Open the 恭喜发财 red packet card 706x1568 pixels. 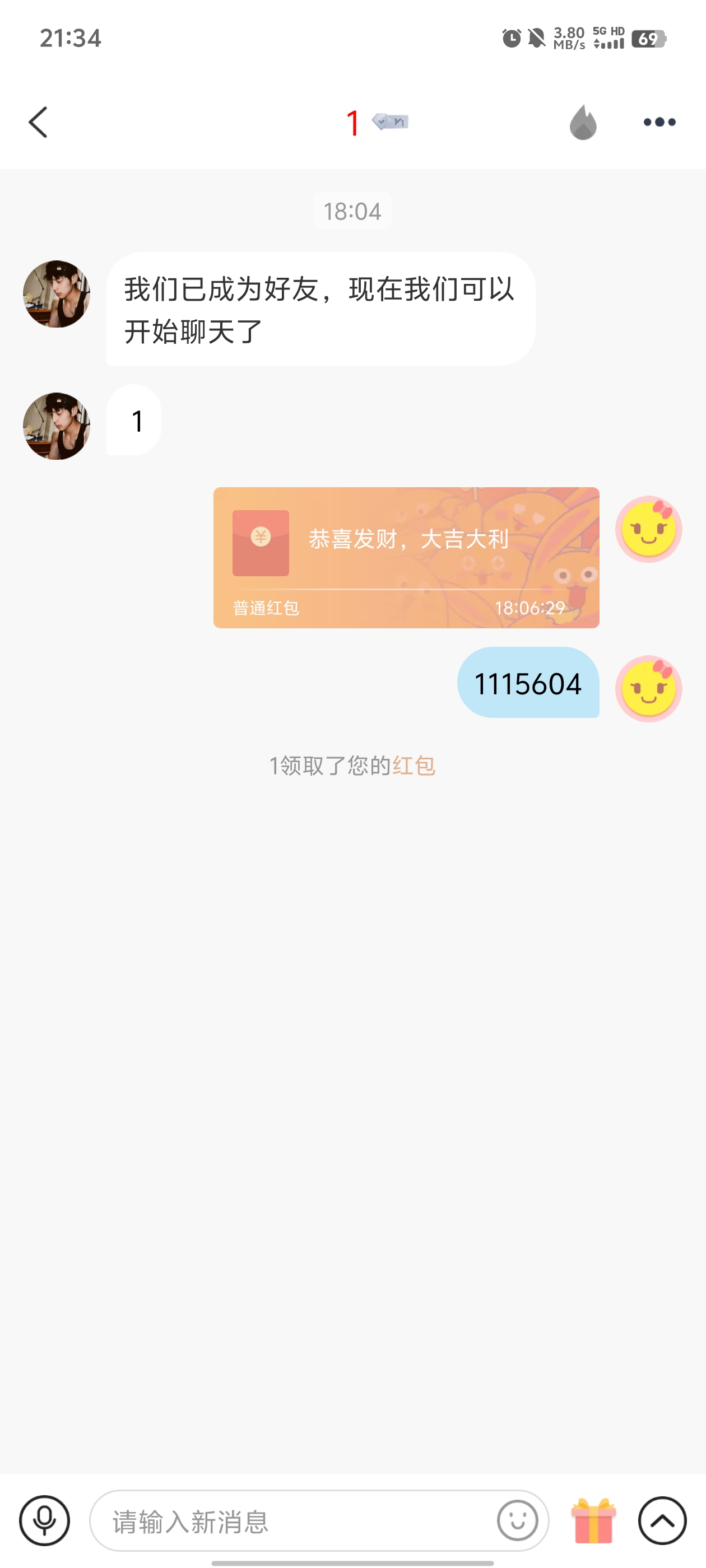(x=406, y=557)
